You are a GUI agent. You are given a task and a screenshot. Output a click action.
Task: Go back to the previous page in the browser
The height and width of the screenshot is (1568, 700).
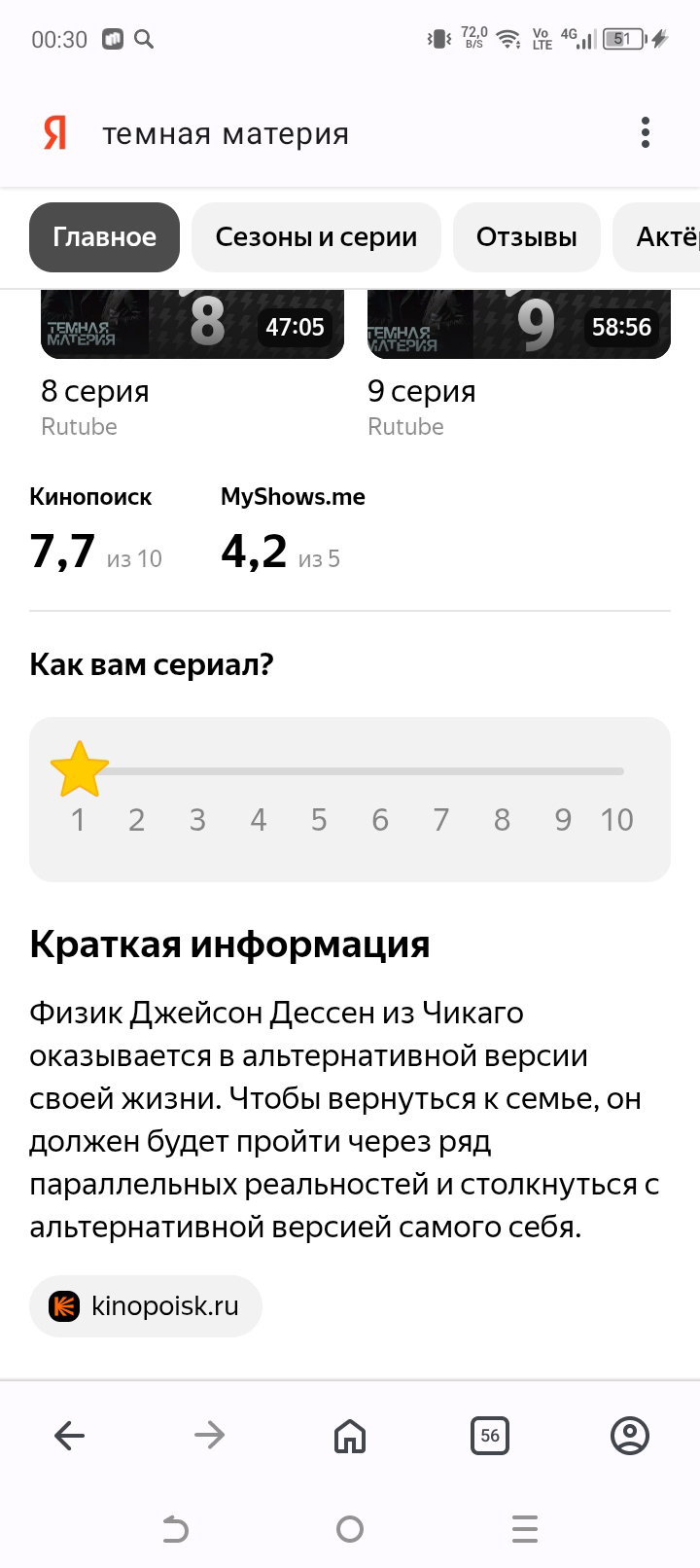pos(70,1435)
